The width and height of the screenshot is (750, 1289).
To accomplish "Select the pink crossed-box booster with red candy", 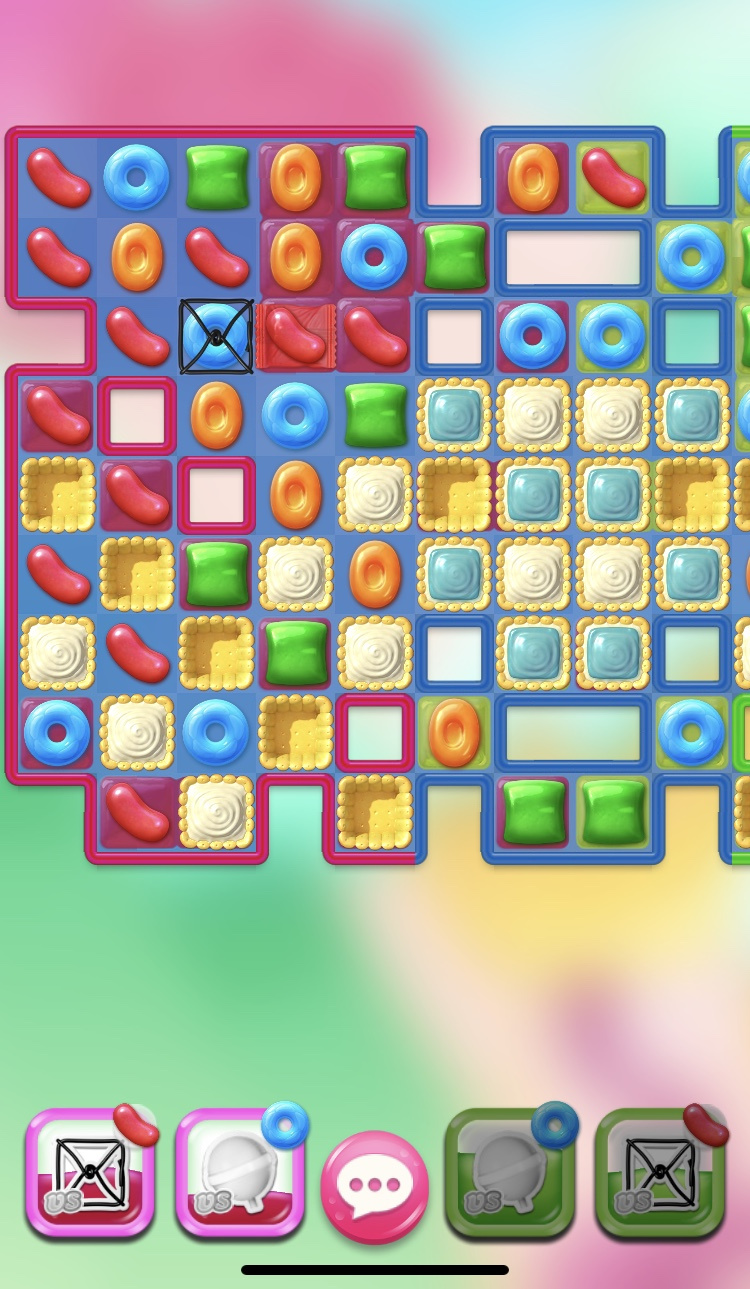I will click(x=90, y=1173).
